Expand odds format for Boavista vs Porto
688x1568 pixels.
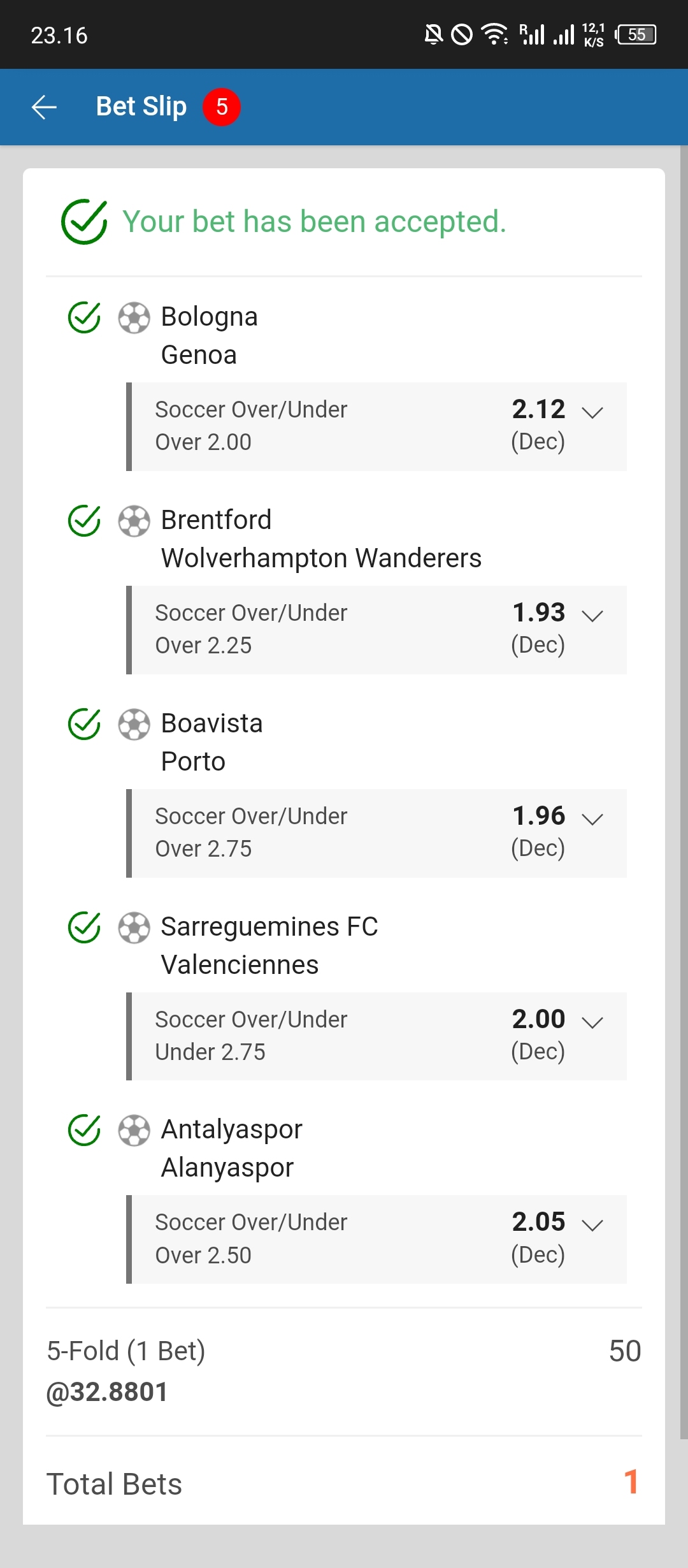592,819
